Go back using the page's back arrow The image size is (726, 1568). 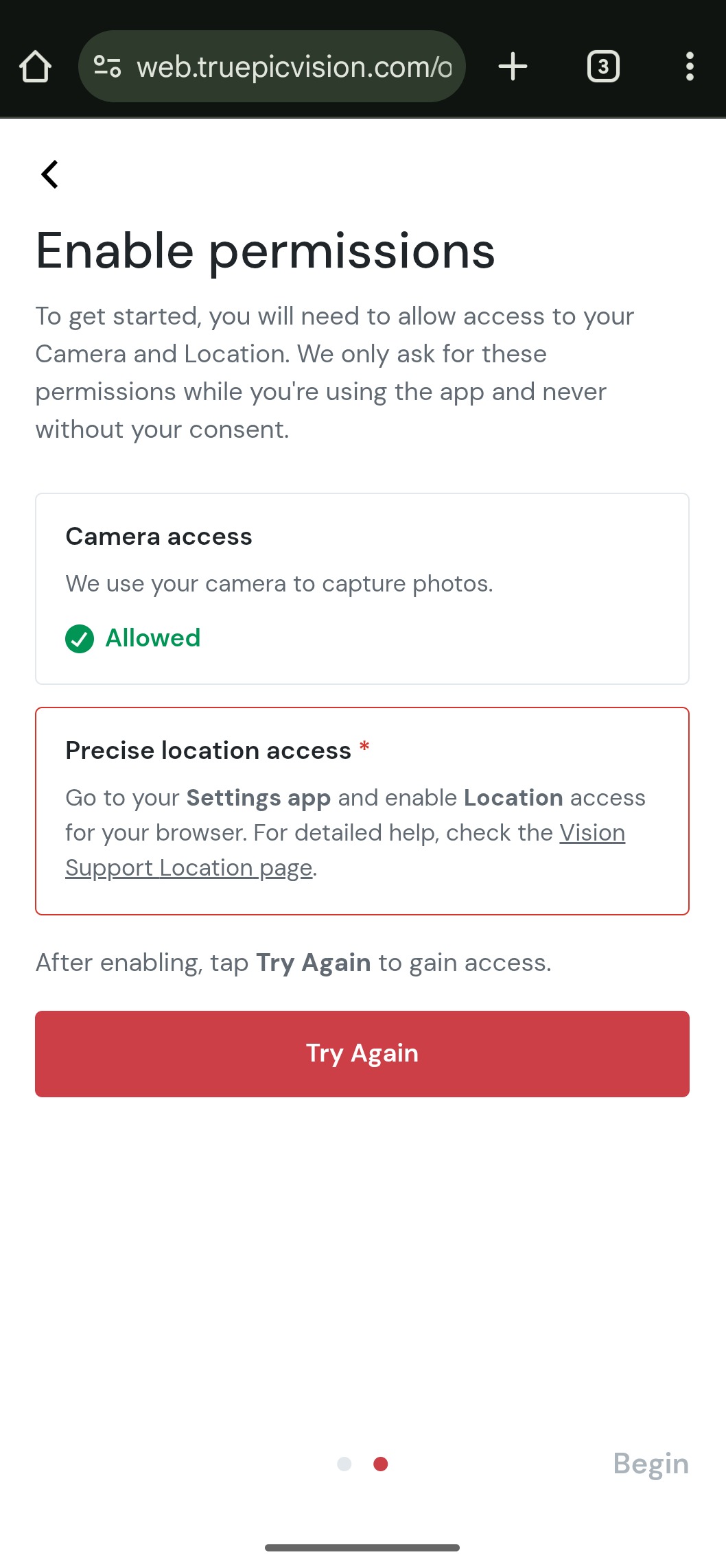(x=49, y=174)
